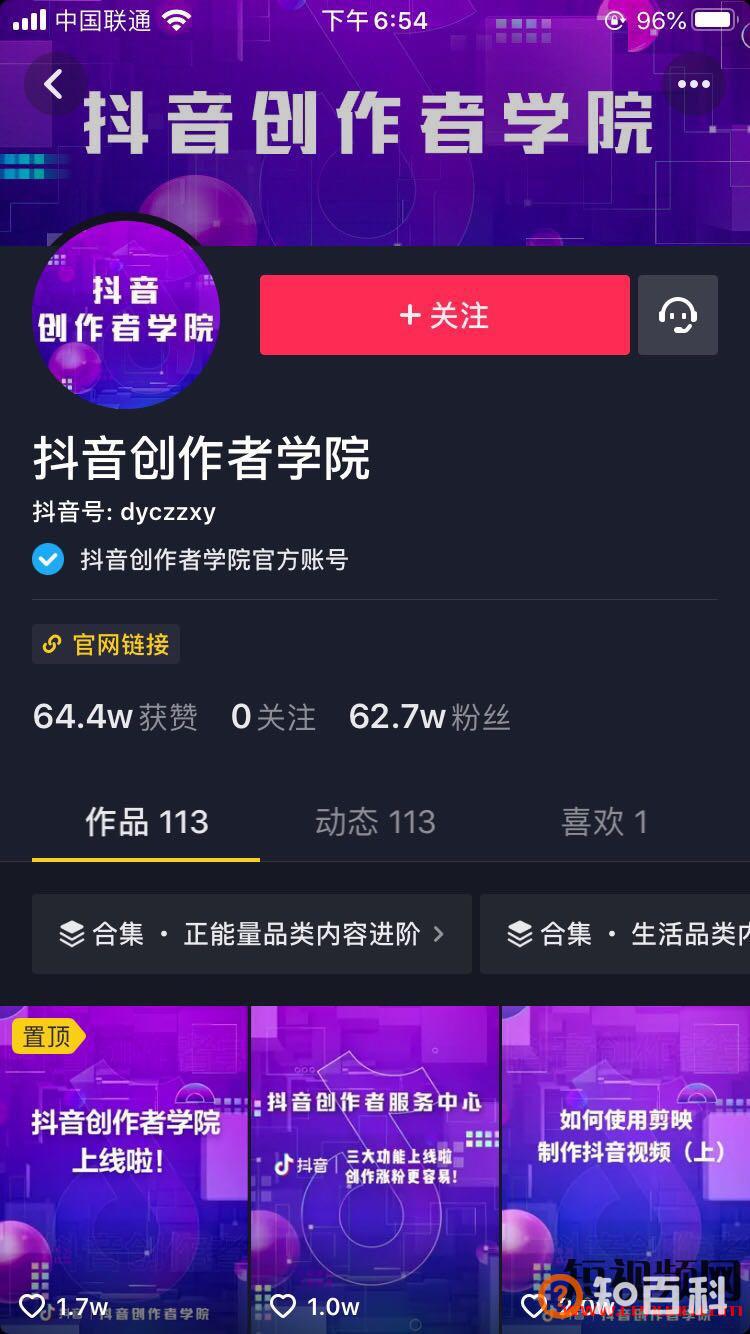Open the 官网链接 official website link

[106, 644]
